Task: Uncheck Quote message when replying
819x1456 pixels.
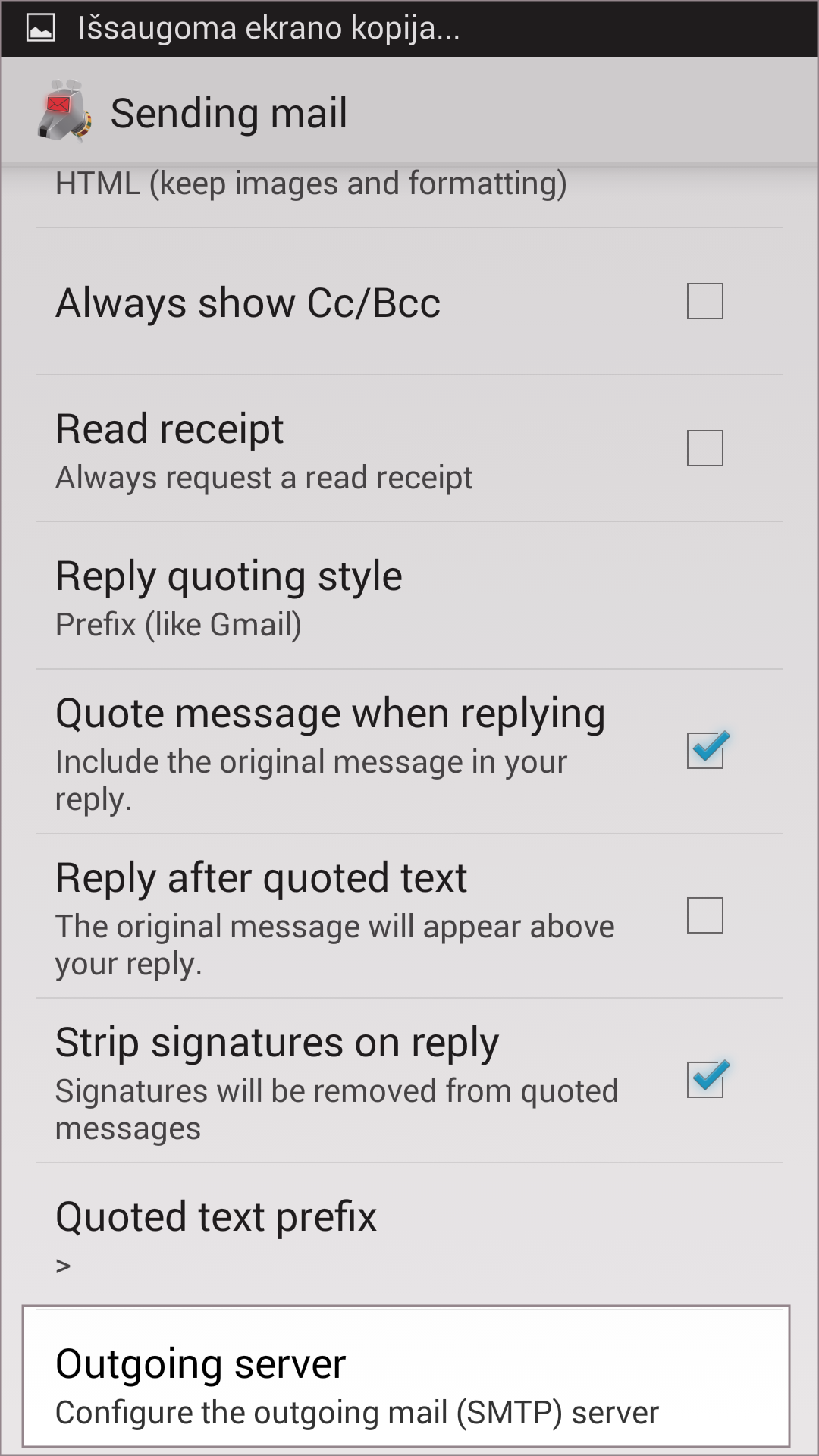Action: click(704, 750)
